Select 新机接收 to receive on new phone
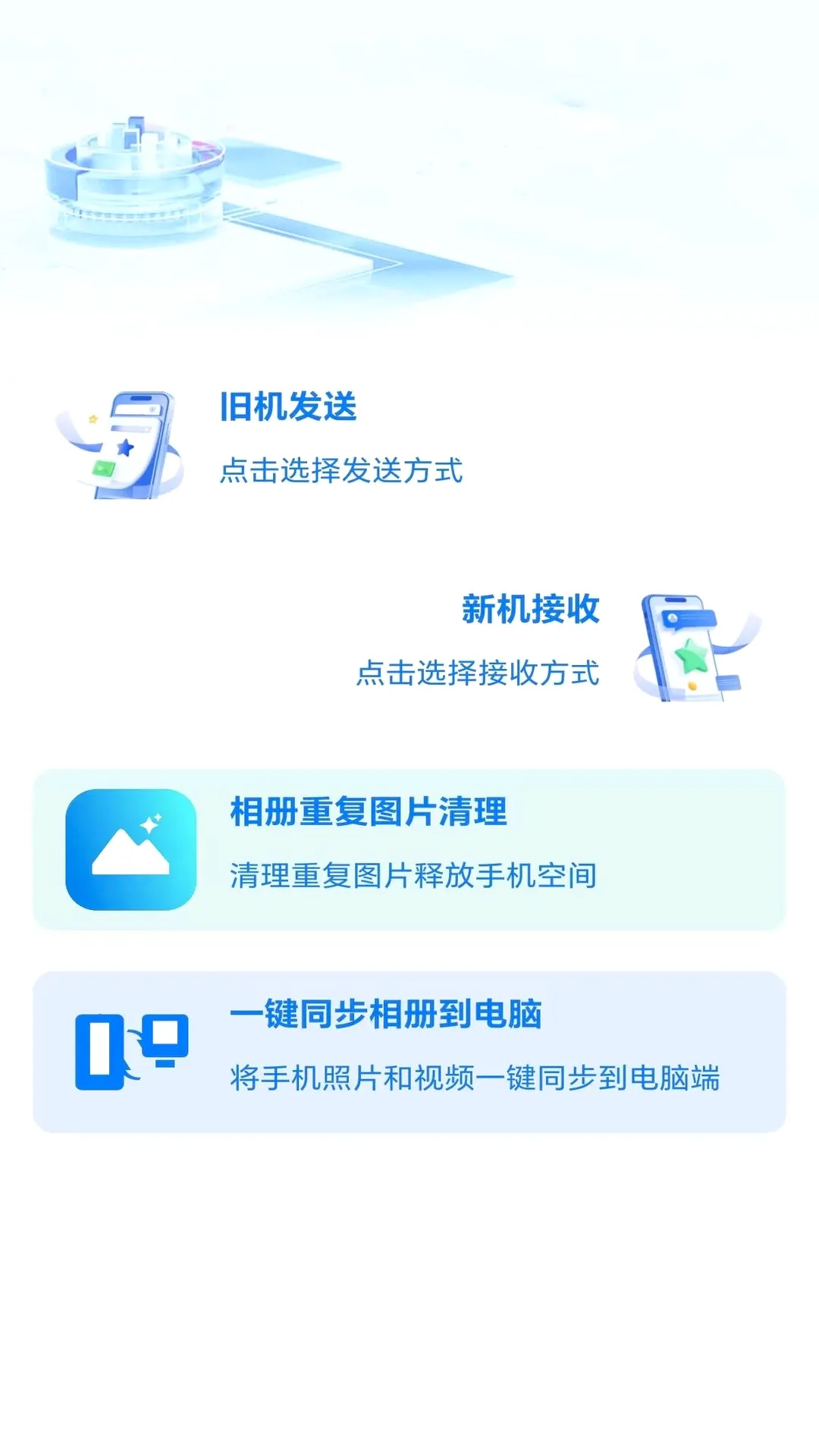 [x=531, y=610]
